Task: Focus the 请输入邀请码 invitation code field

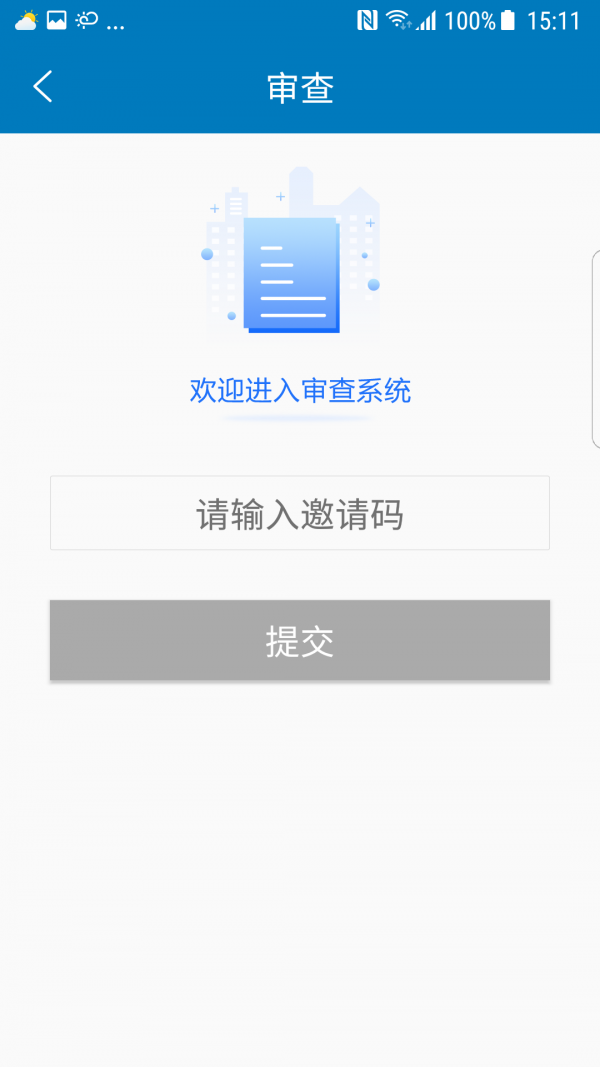Action: coord(300,514)
